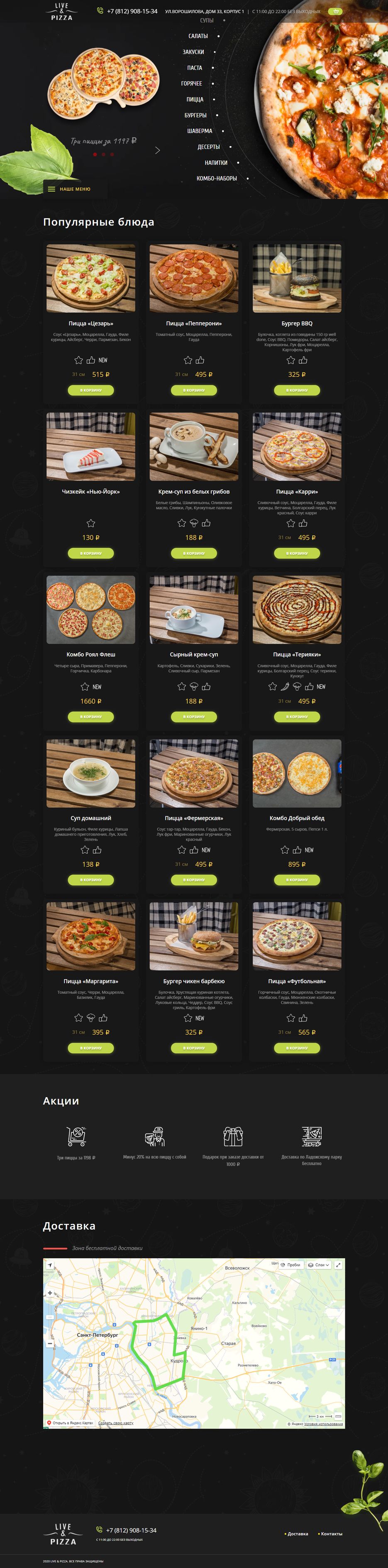
Task: Browse the КОМБО-НАБОРЫ category
Action: [x=217, y=178]
